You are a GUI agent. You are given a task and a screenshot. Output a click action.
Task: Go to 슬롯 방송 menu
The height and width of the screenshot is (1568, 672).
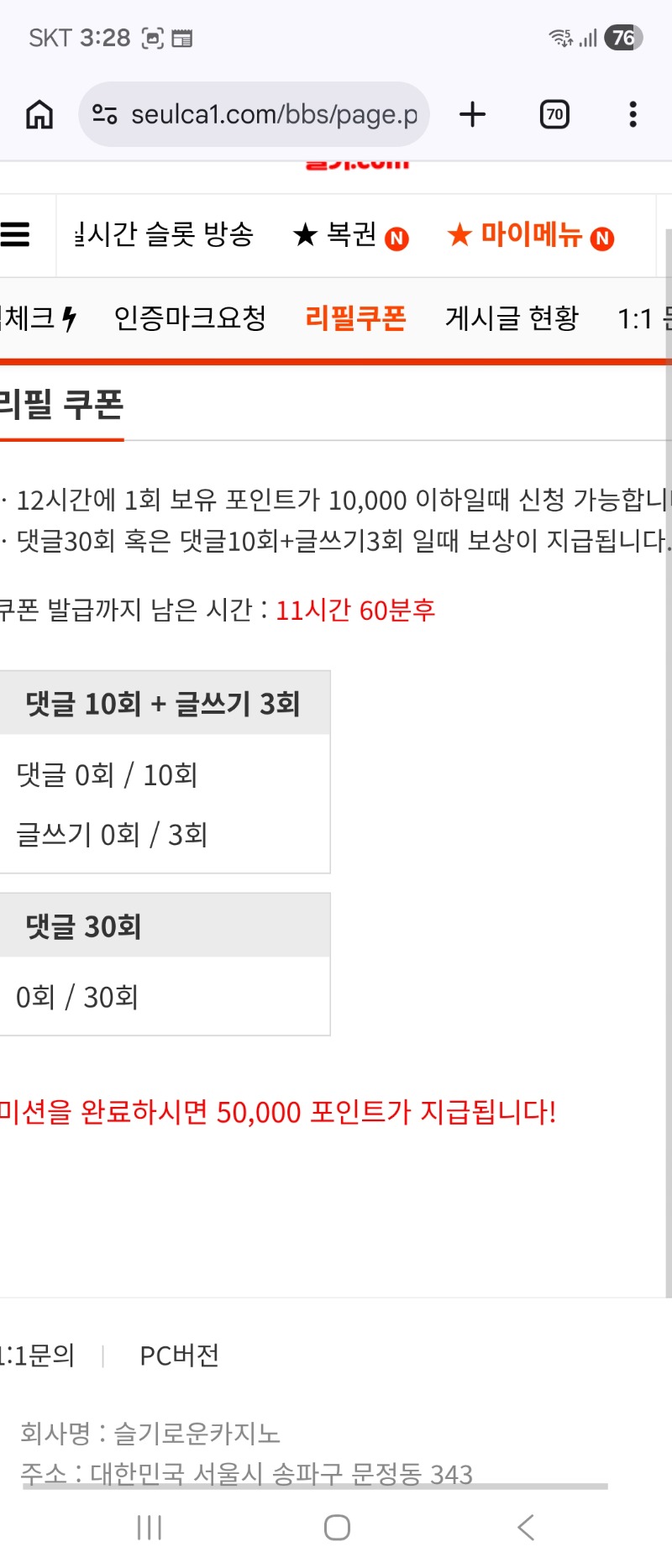(164, 234)
